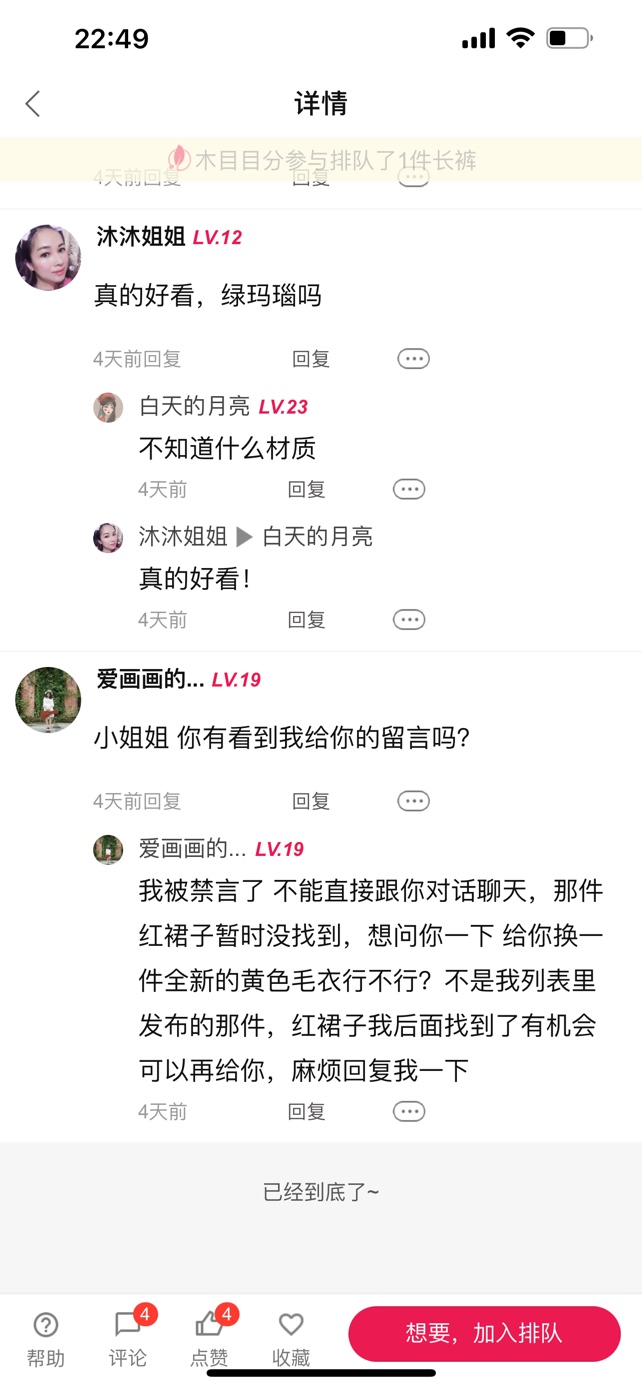Open more options on 我被禁言了 reply

pyautogui.click(x=408, y=1112)
